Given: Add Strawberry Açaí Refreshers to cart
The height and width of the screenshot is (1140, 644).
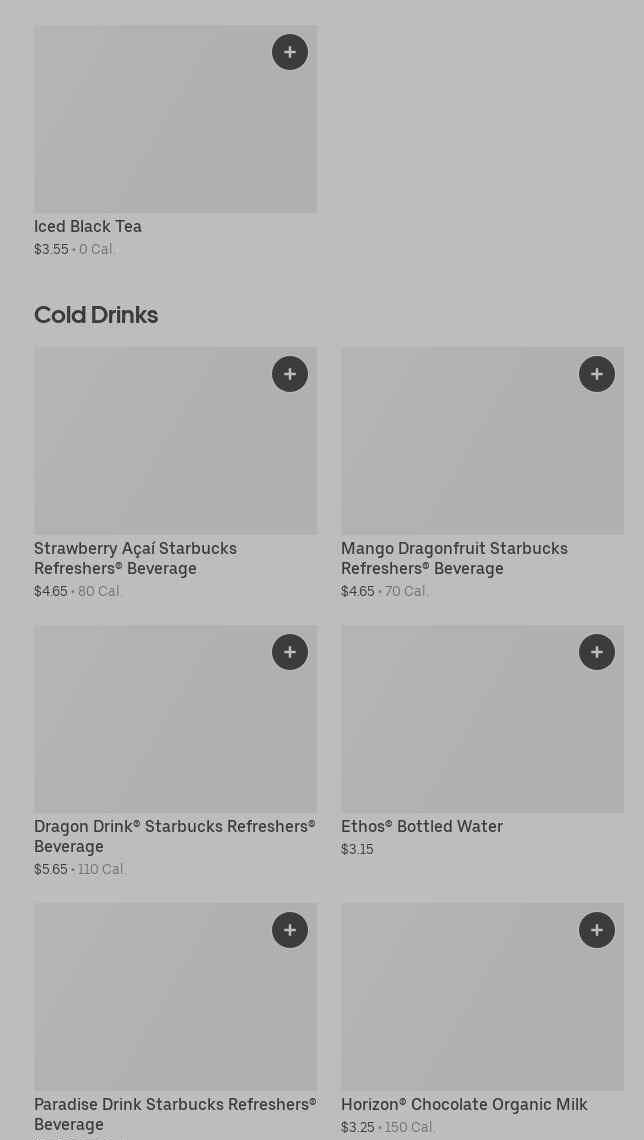Looking at the screenshot, I should tap(290, 374).
